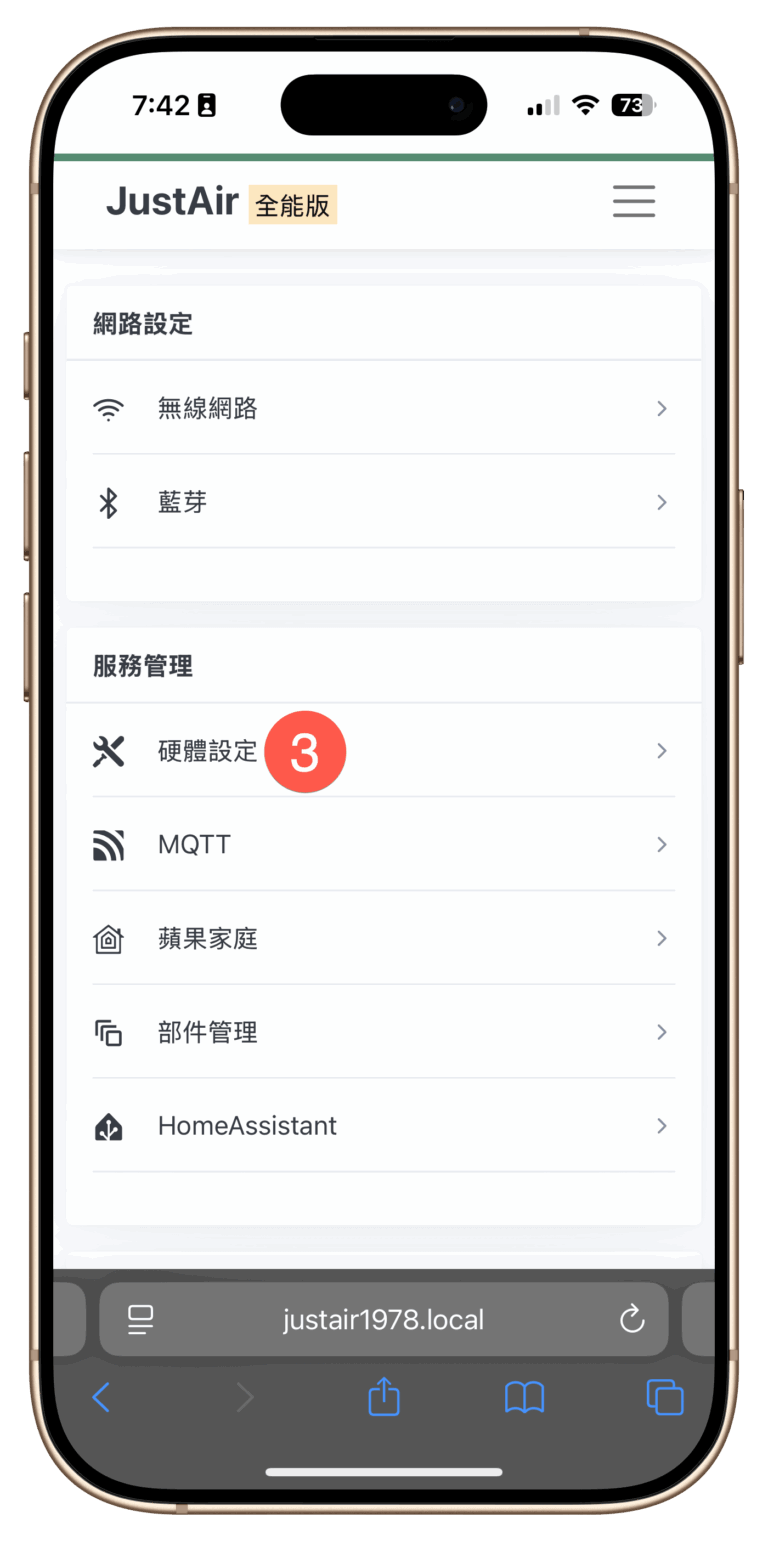Tap the justair1978.local address bar
This screenshot has width=768, height=1541.
point(383,1320)
